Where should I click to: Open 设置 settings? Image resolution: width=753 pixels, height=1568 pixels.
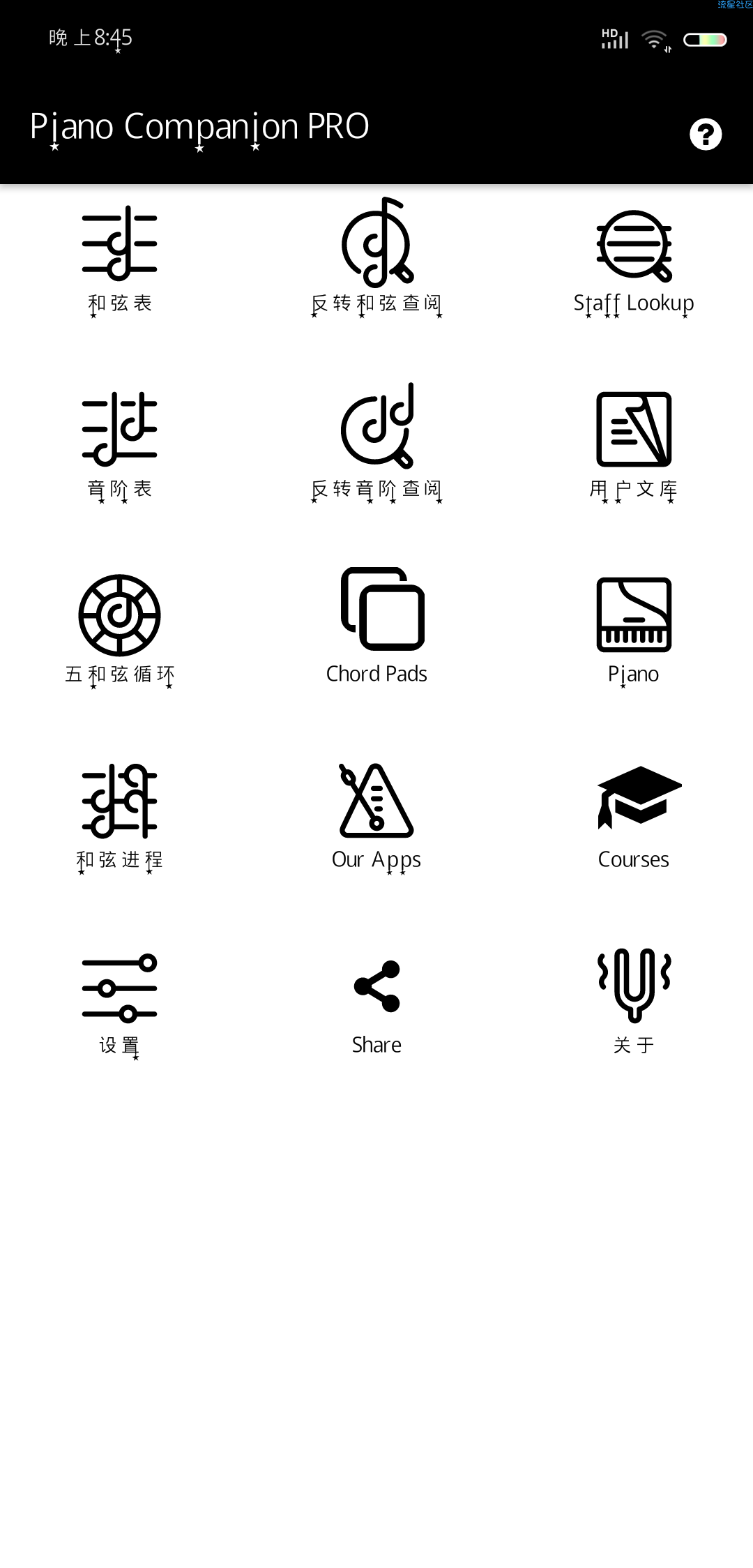click(x=120, y=1001)
